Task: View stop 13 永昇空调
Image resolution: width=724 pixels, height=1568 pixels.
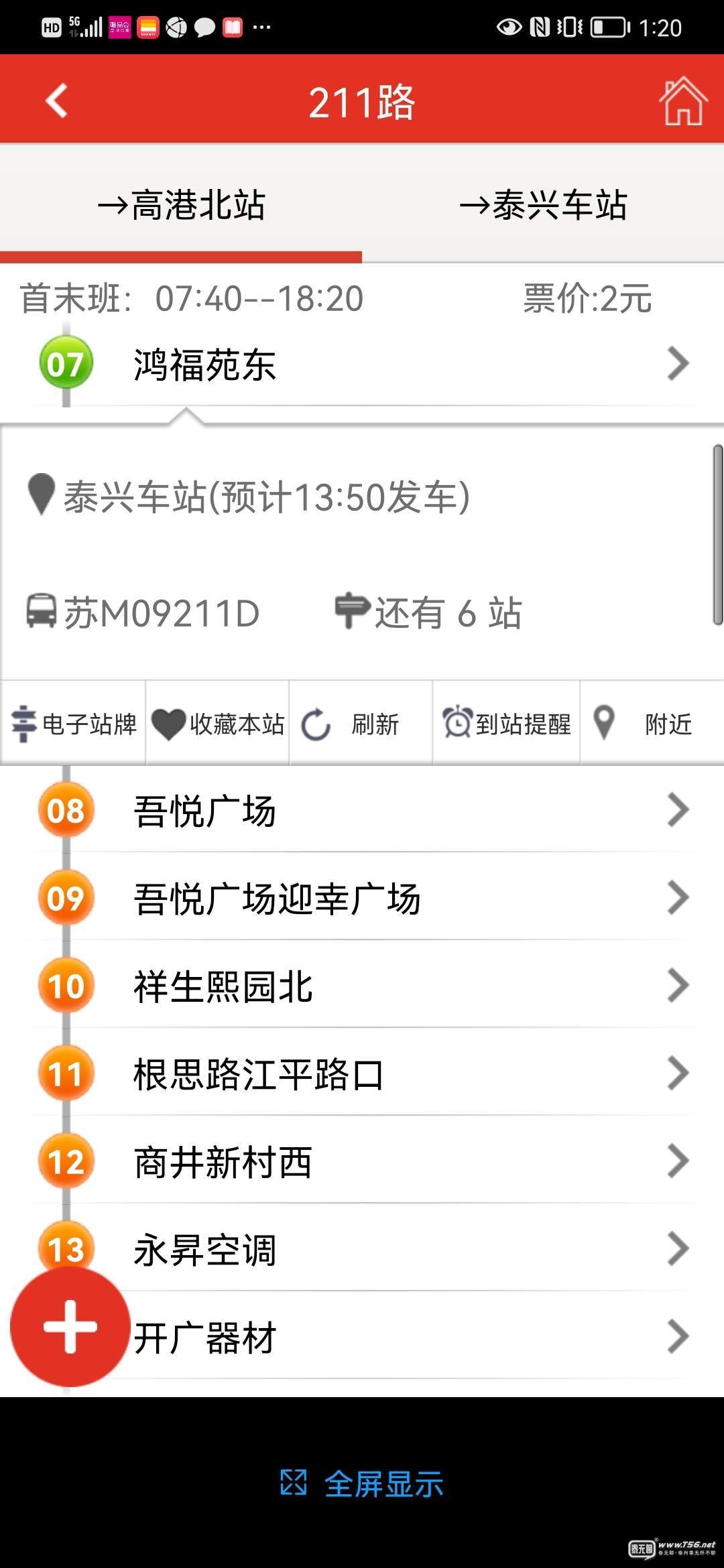Action: coord(362,1250)
